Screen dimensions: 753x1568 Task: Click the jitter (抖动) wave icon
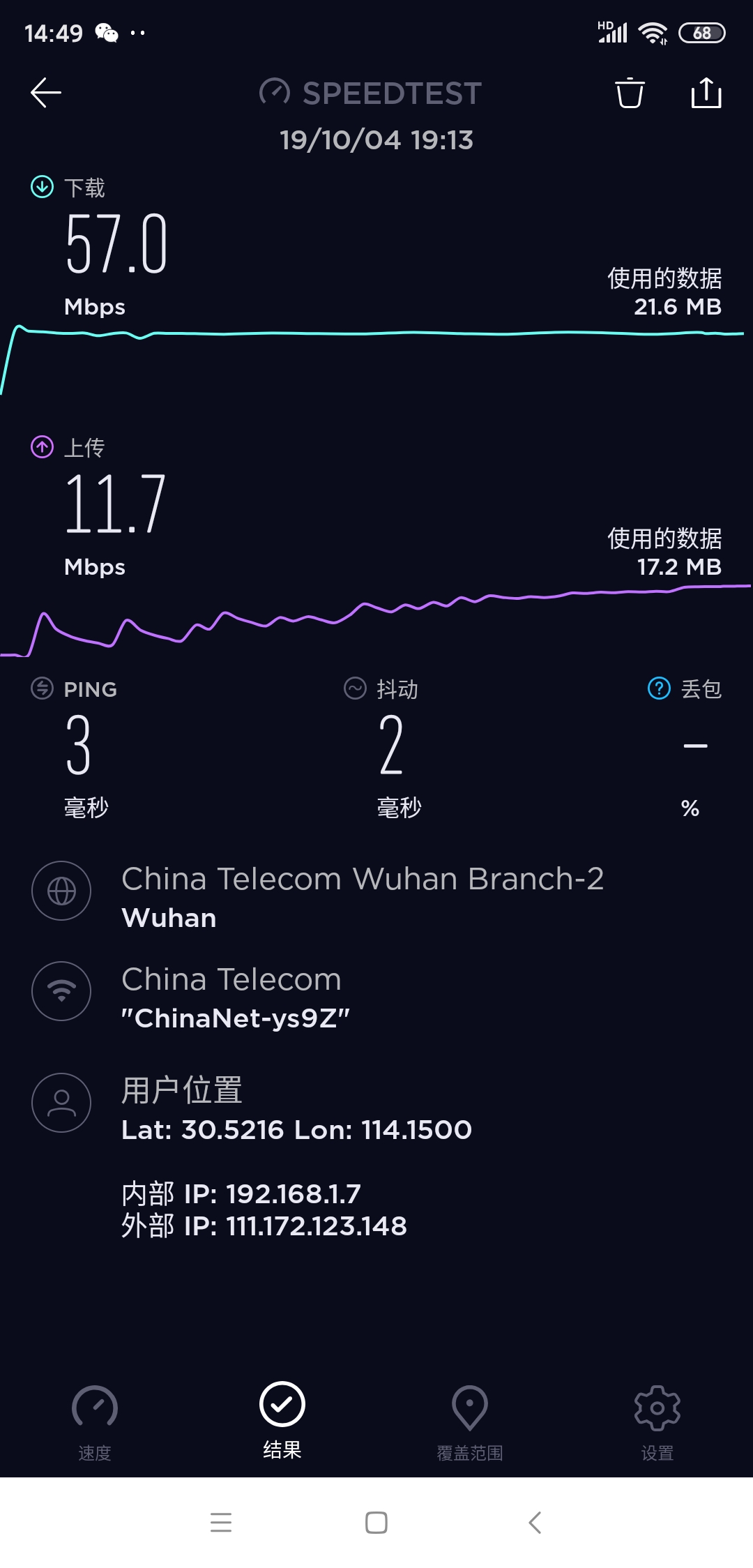354,689
